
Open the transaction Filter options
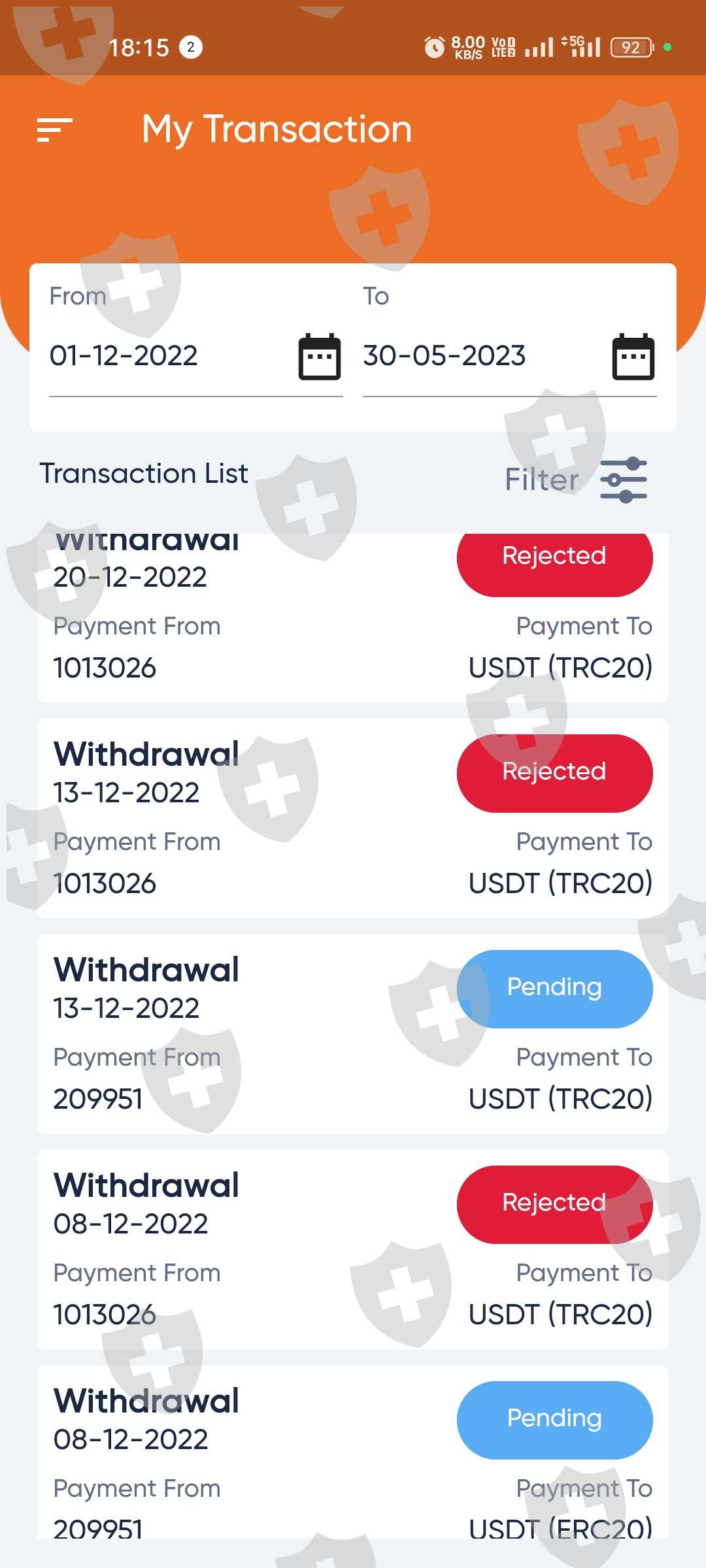(x=575, y=480)
